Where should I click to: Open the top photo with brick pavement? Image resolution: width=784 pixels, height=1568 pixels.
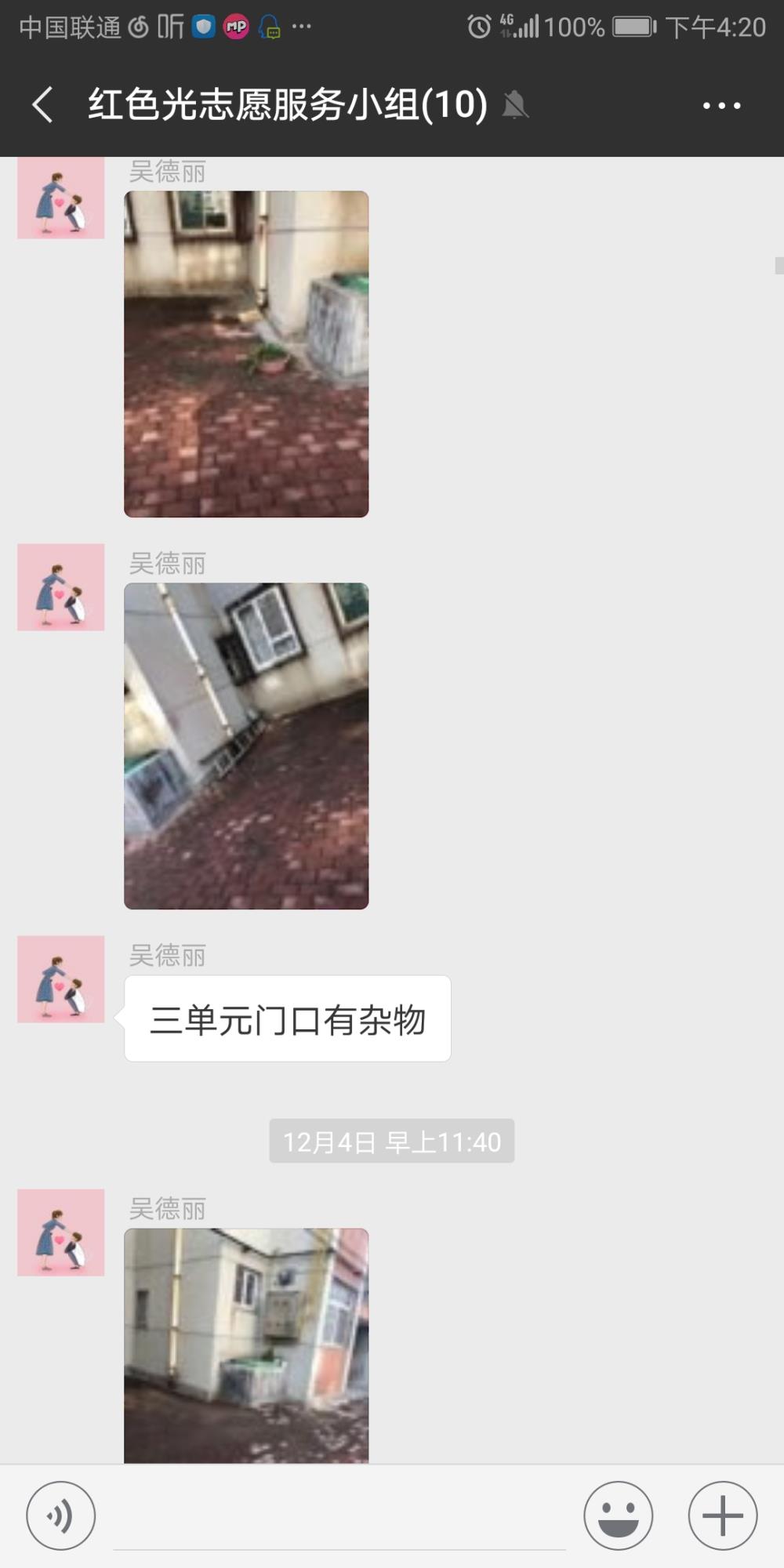246,354
